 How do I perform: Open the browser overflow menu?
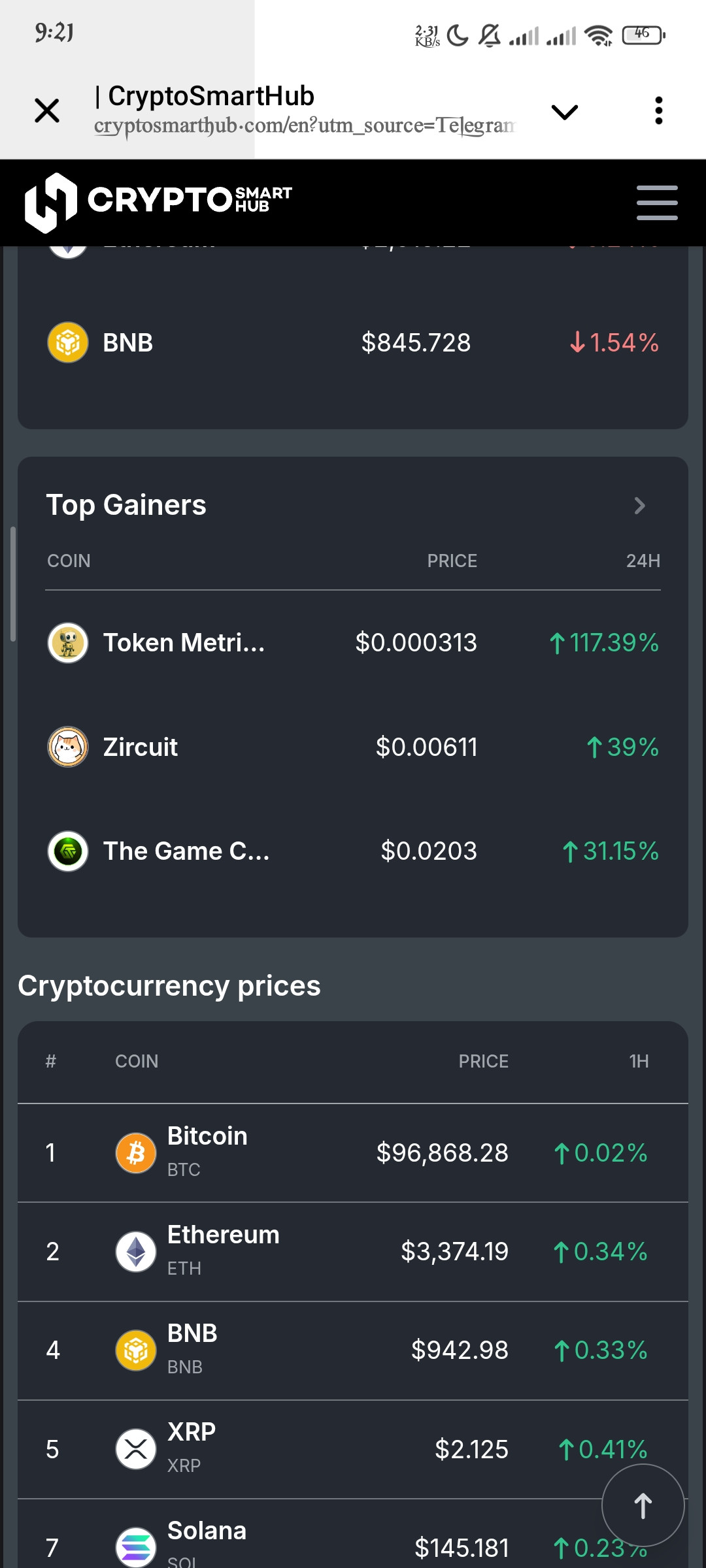tap(658, 110)
